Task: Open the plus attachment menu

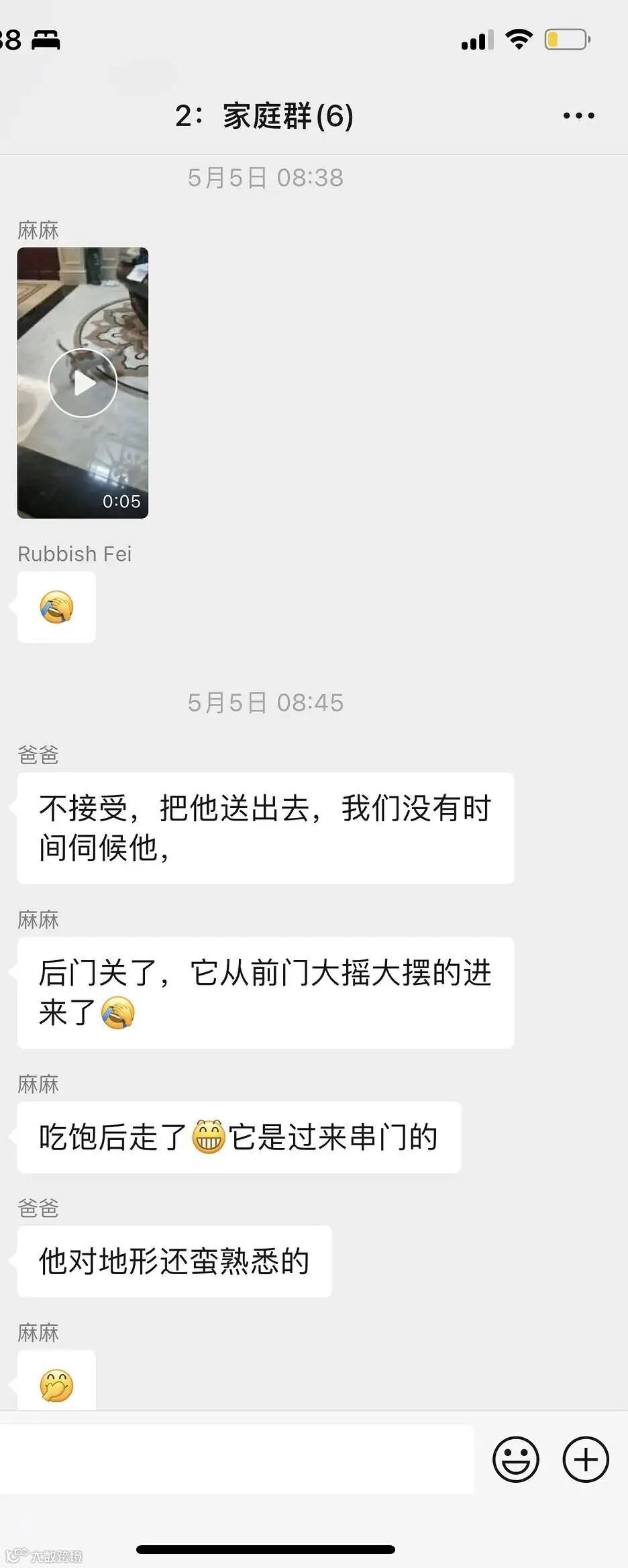Action: pos(586,1459)
